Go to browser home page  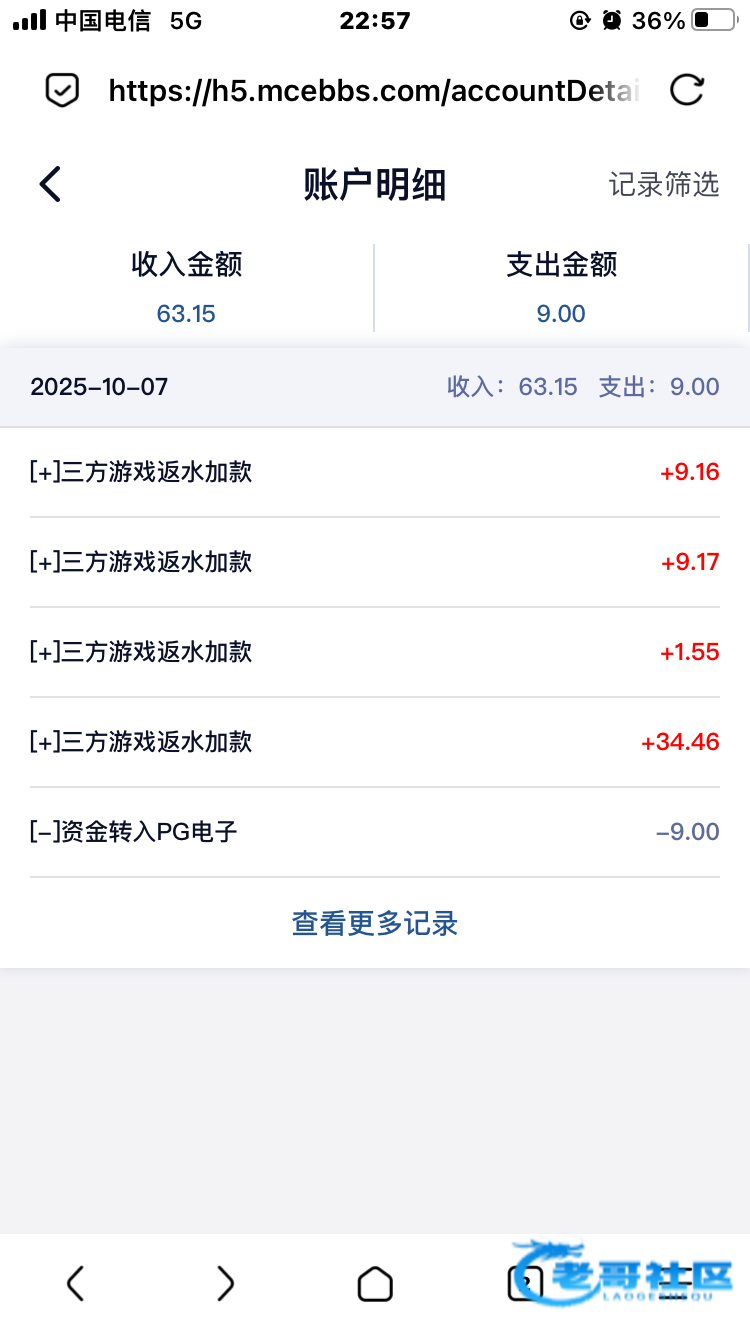(375, 1282)
